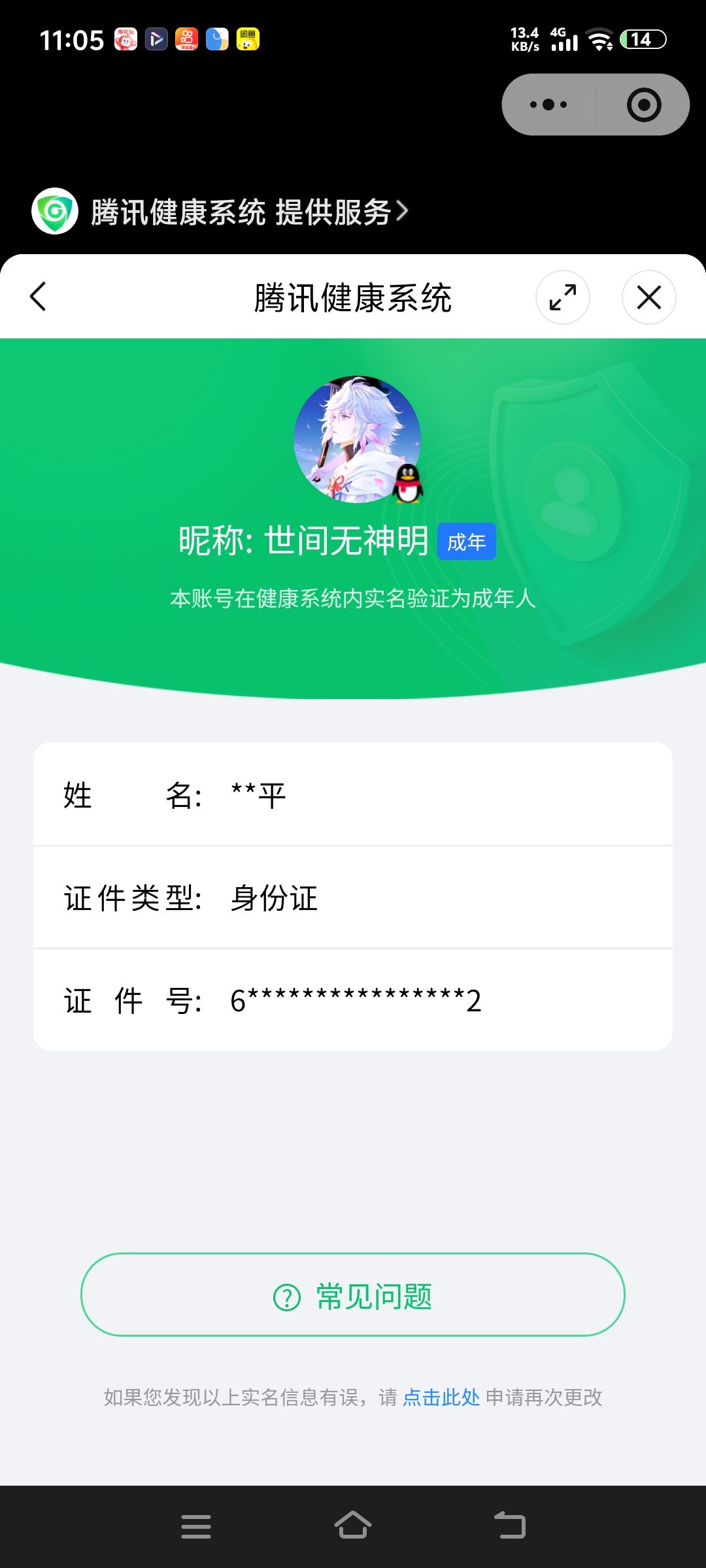
Task: Expand the panel to full screen
Action: [x=562, y=297]
